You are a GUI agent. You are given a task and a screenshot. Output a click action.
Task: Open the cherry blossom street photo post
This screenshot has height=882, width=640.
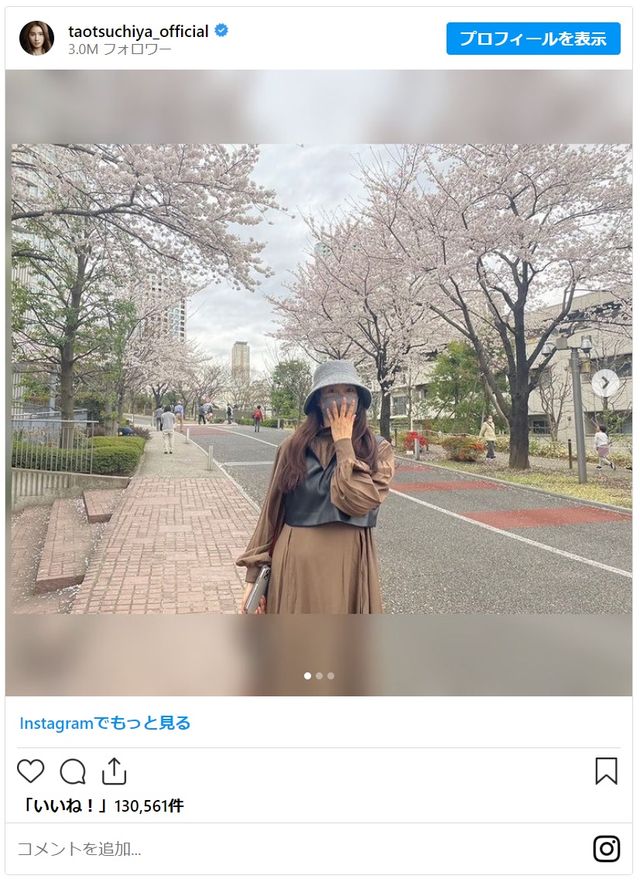[320, 380]
